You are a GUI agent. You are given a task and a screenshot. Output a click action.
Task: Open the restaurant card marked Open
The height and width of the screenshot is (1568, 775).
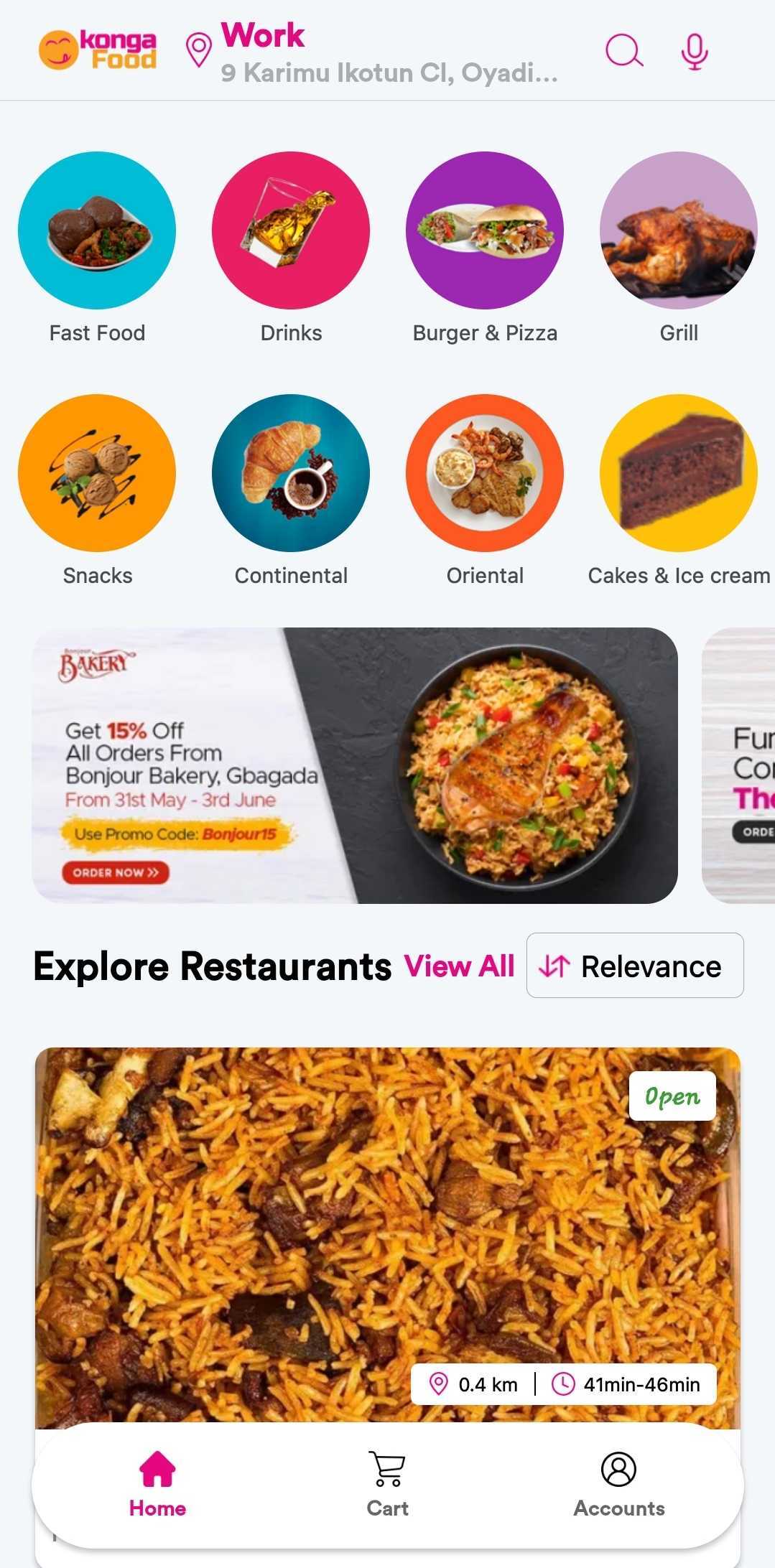click(388, 1235)
